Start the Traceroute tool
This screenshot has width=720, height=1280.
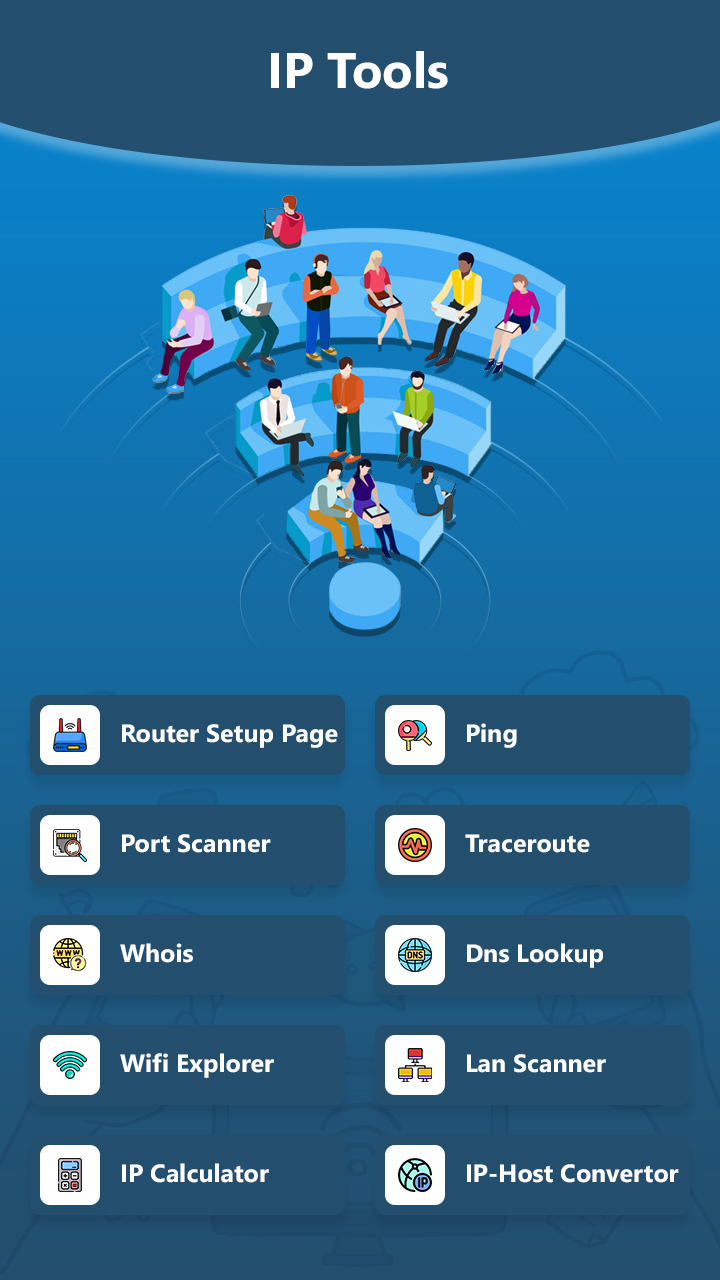tap(533, 845)
